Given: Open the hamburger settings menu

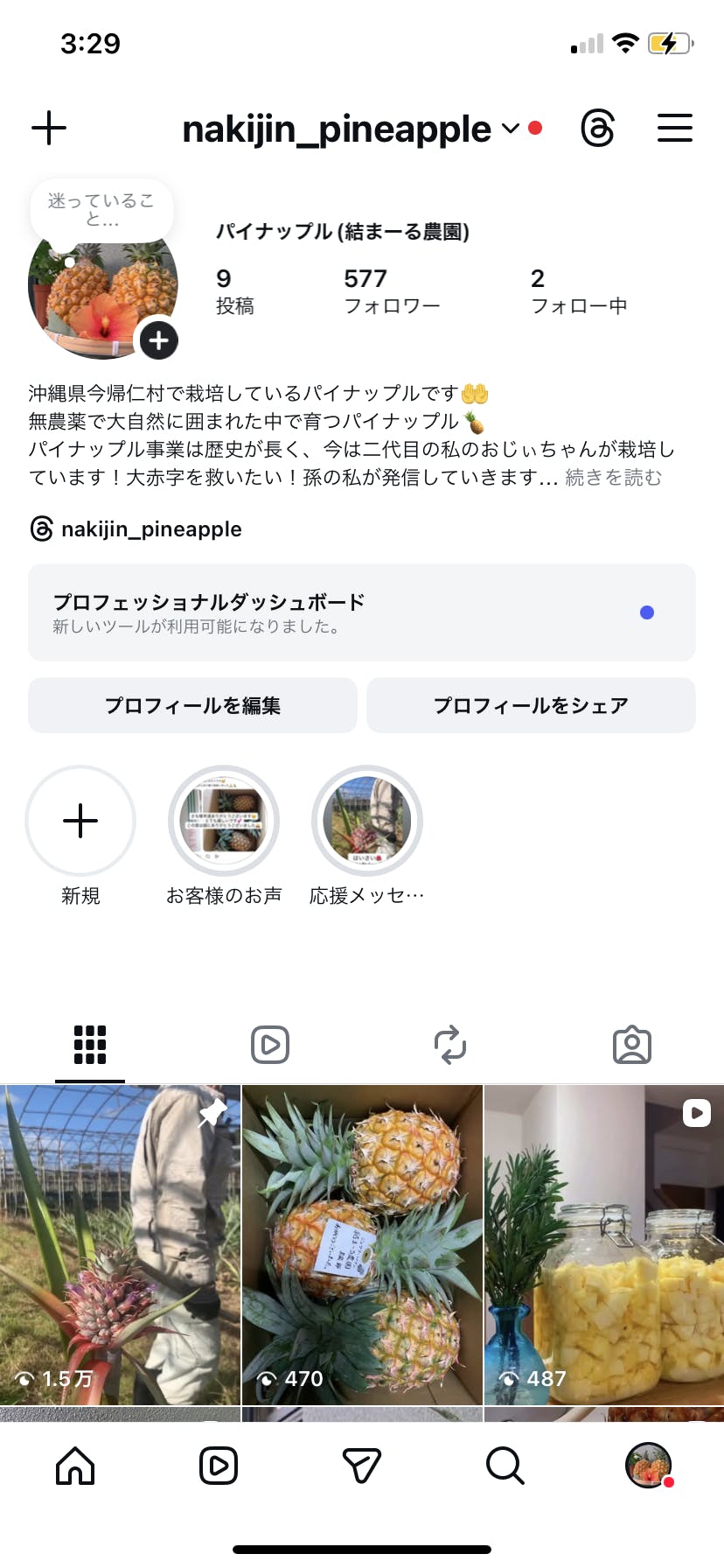Looking at the screenshot, I should pos(674,129).
